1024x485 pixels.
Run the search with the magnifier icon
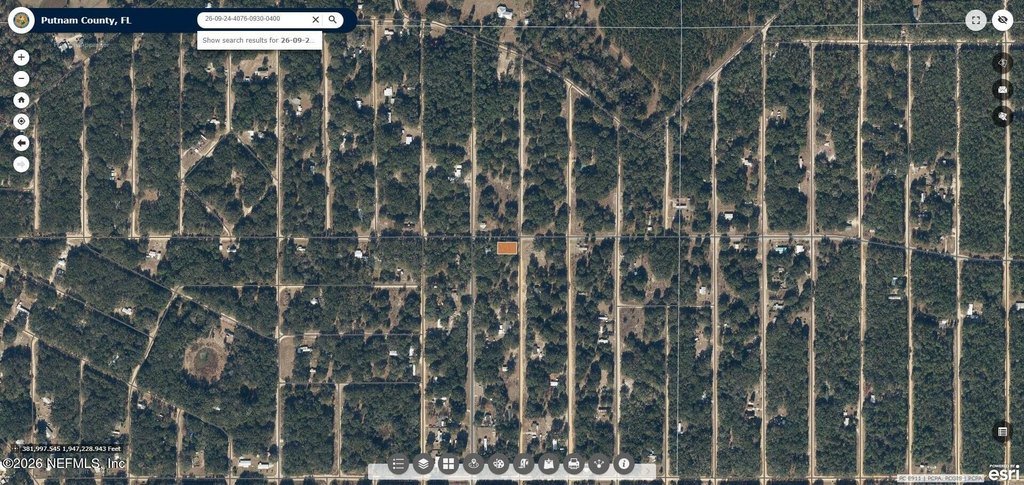coord(333,19)
